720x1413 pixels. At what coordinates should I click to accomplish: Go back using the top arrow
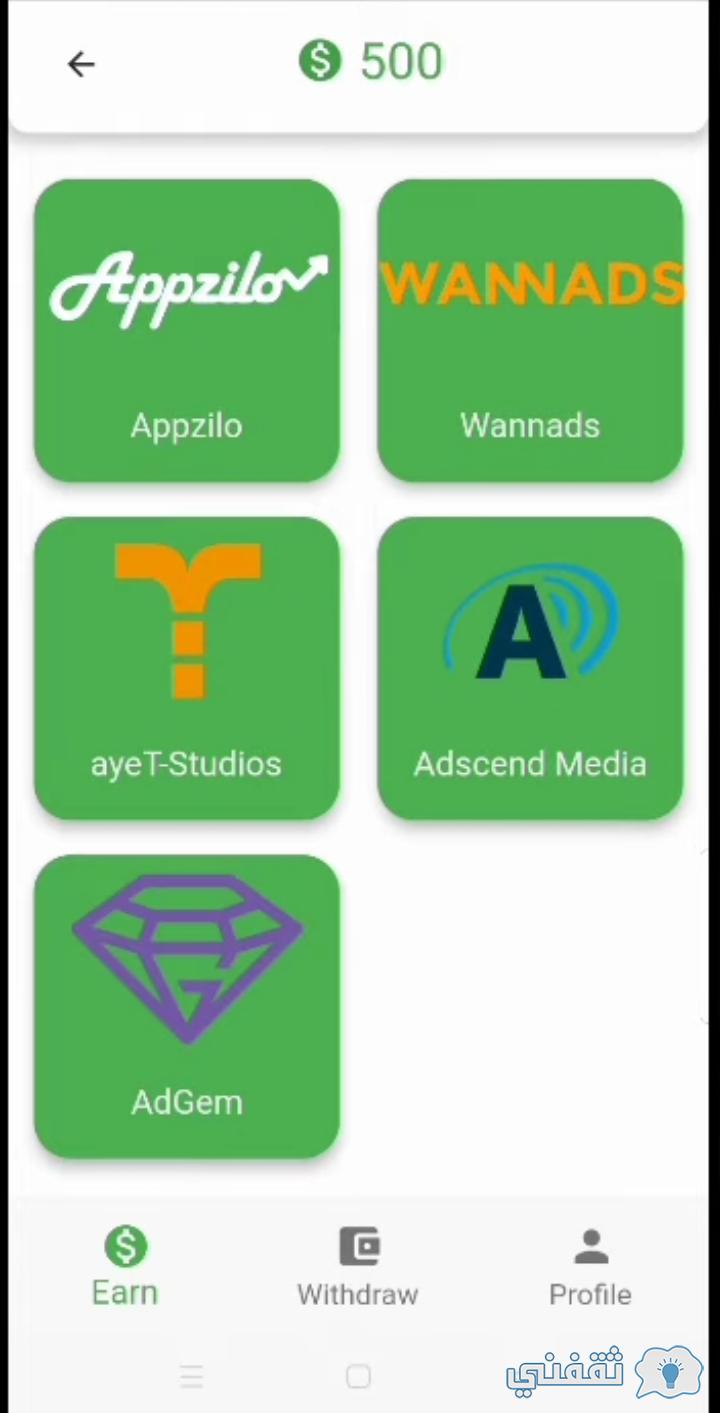pyautogui.click(x=81, y=64)
